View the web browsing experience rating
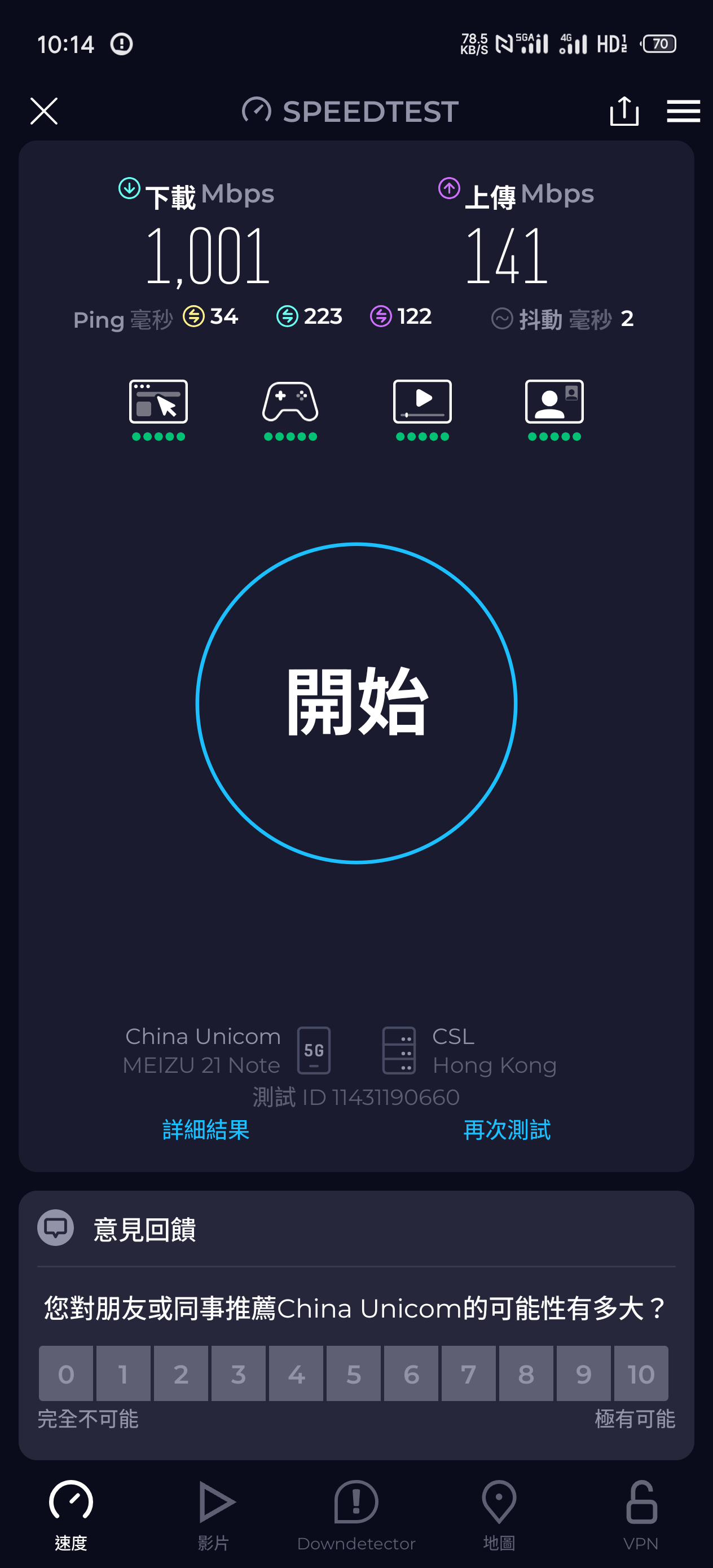Image resolution: width=713 pixels, height=1568 pixels. [159, 408]
